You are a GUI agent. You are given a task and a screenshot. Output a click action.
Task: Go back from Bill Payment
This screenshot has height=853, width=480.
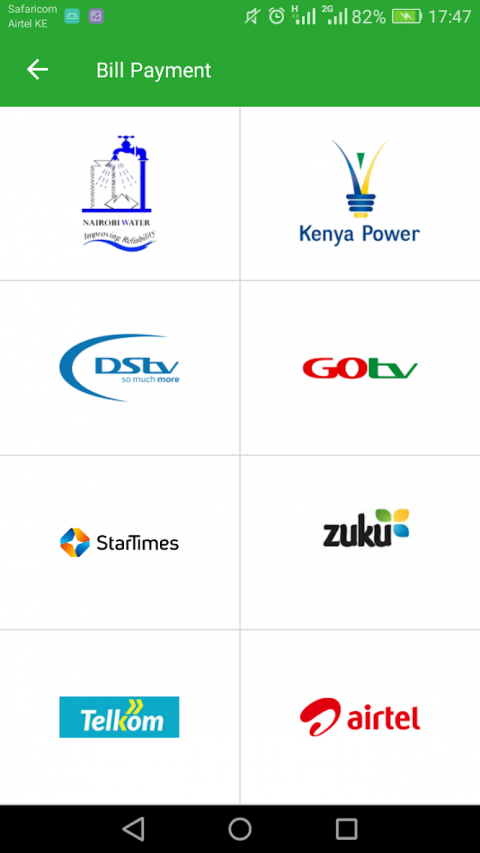pyautogui.click(x=38, y=70)
